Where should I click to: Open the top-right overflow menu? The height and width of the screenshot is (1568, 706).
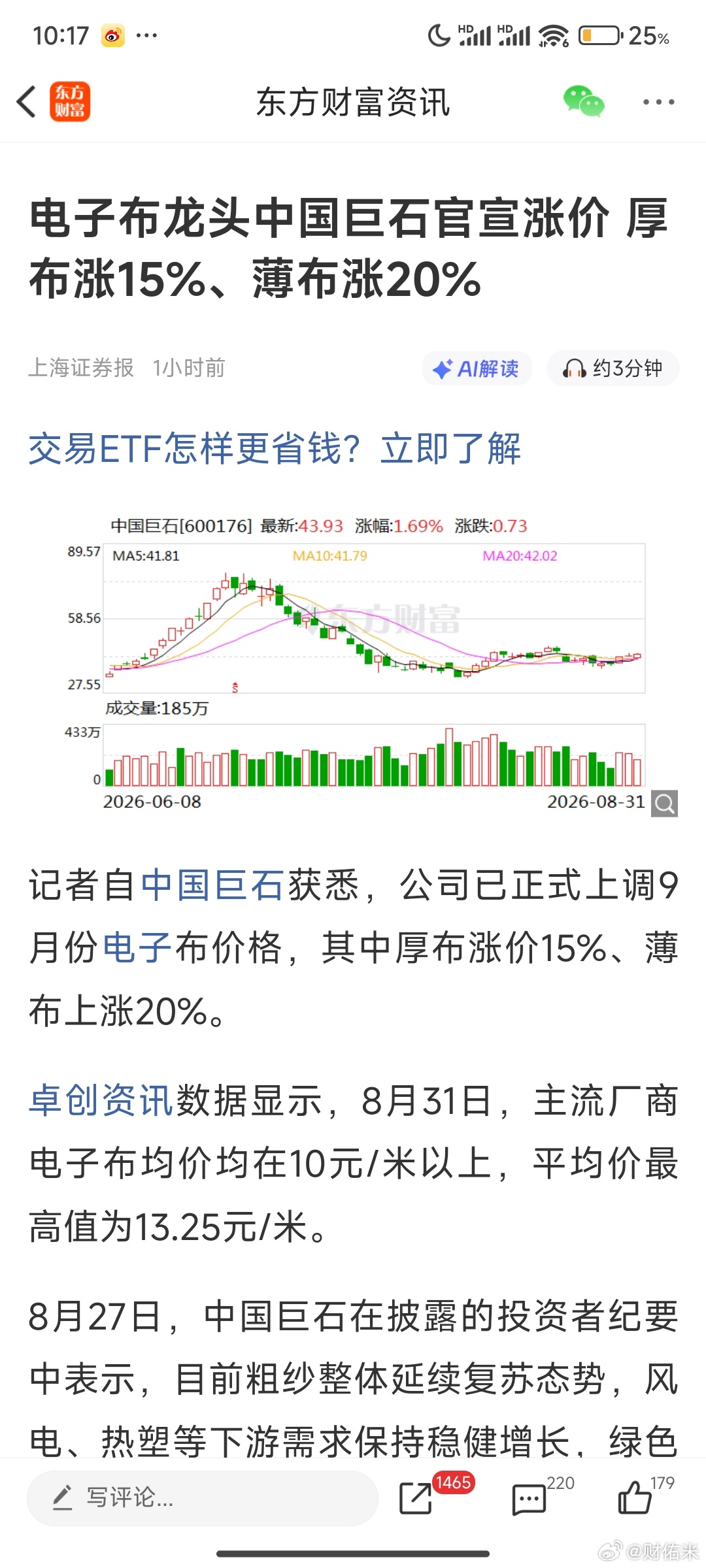point(658,102)
